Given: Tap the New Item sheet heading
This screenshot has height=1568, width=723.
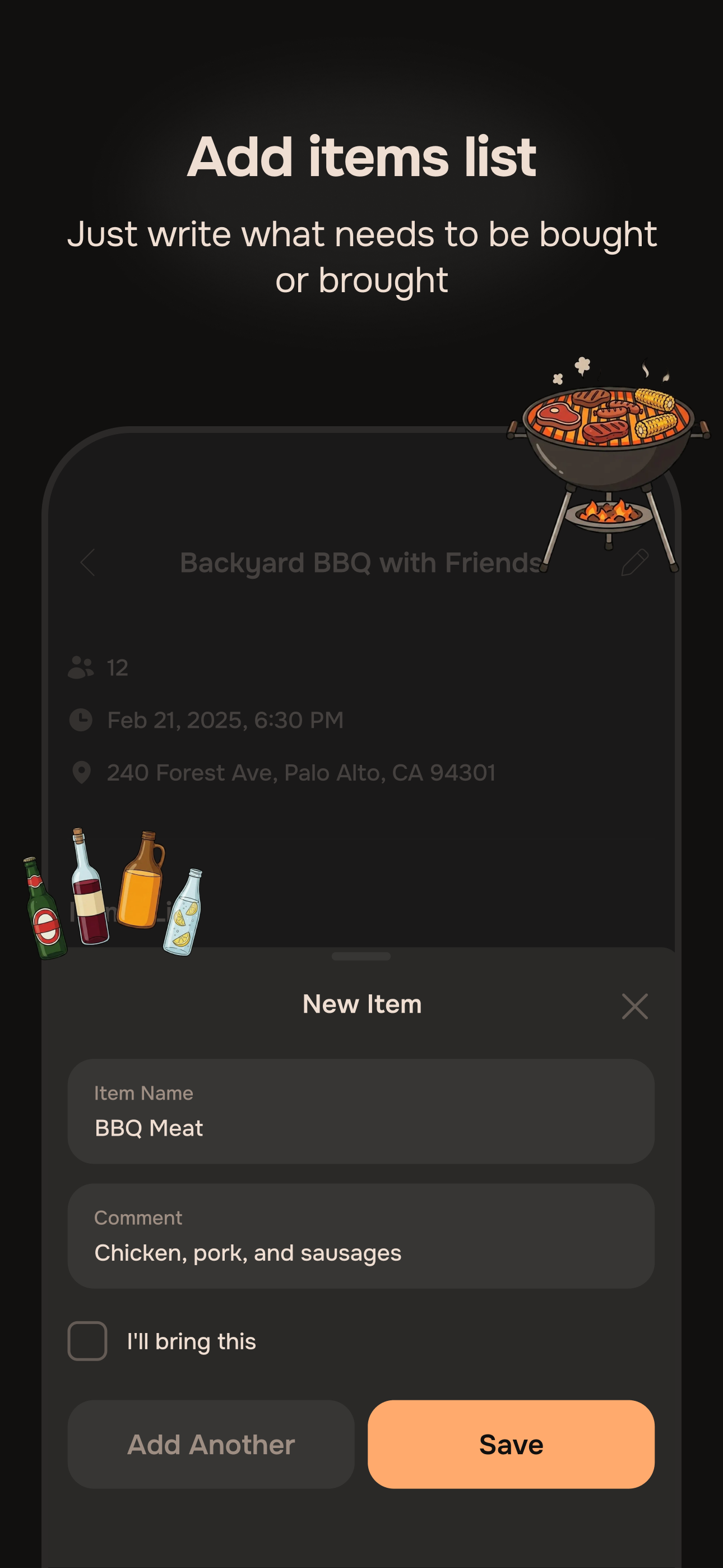Looking at the screenshot, I should (361, 1004).
